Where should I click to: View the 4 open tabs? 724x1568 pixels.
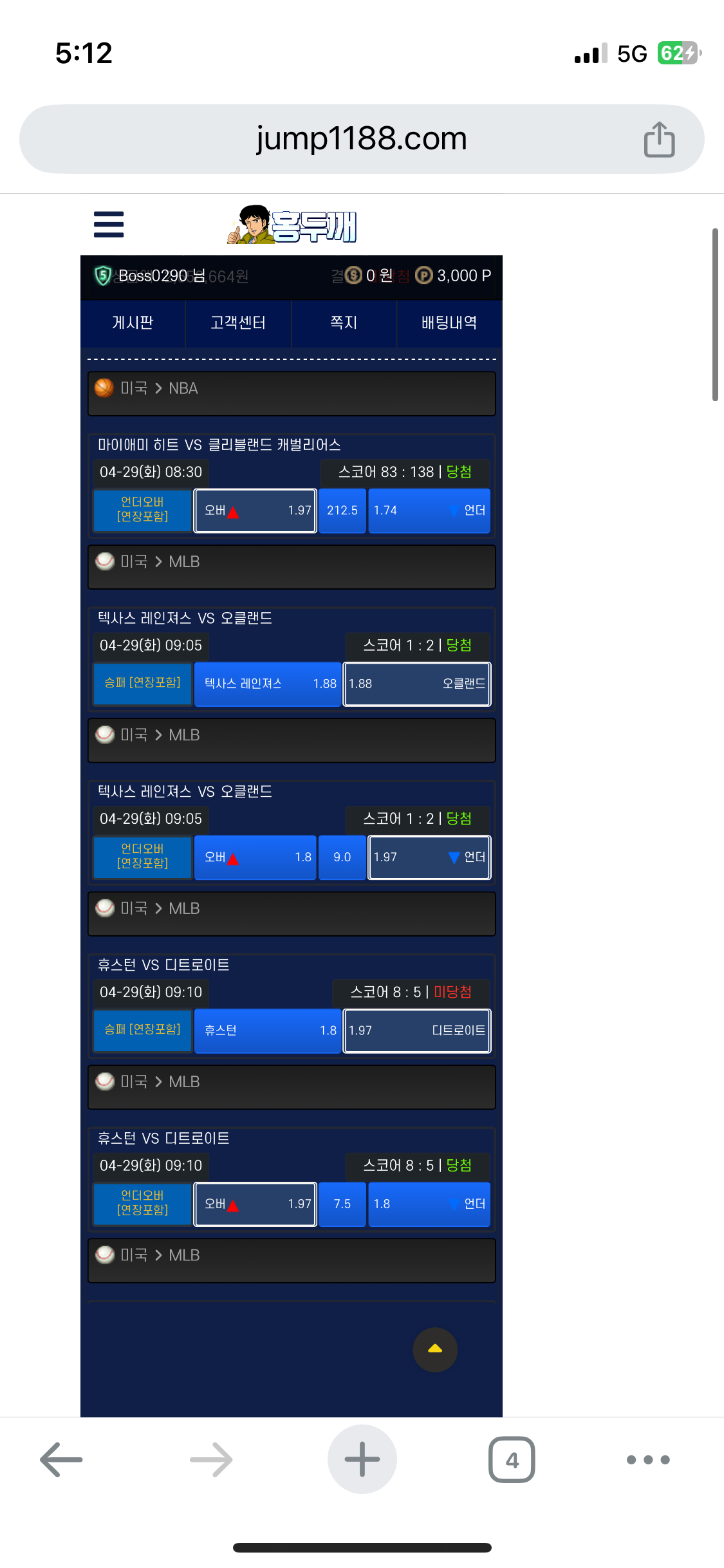point(512,1459)
